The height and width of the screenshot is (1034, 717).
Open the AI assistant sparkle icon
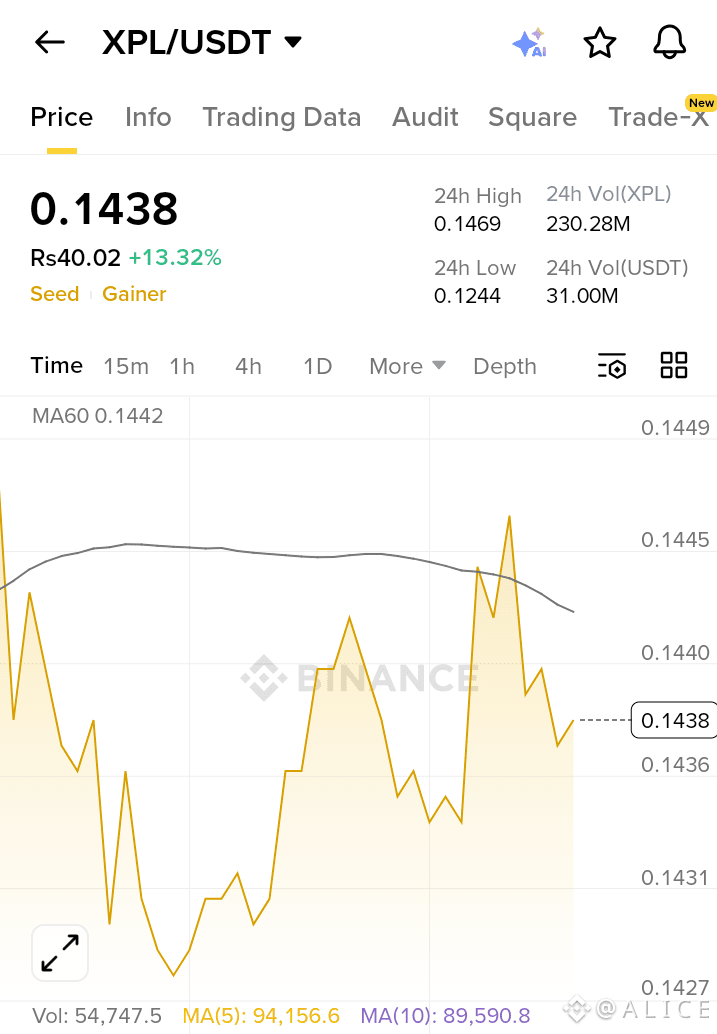pyautogui.click(x=529, y=43)
